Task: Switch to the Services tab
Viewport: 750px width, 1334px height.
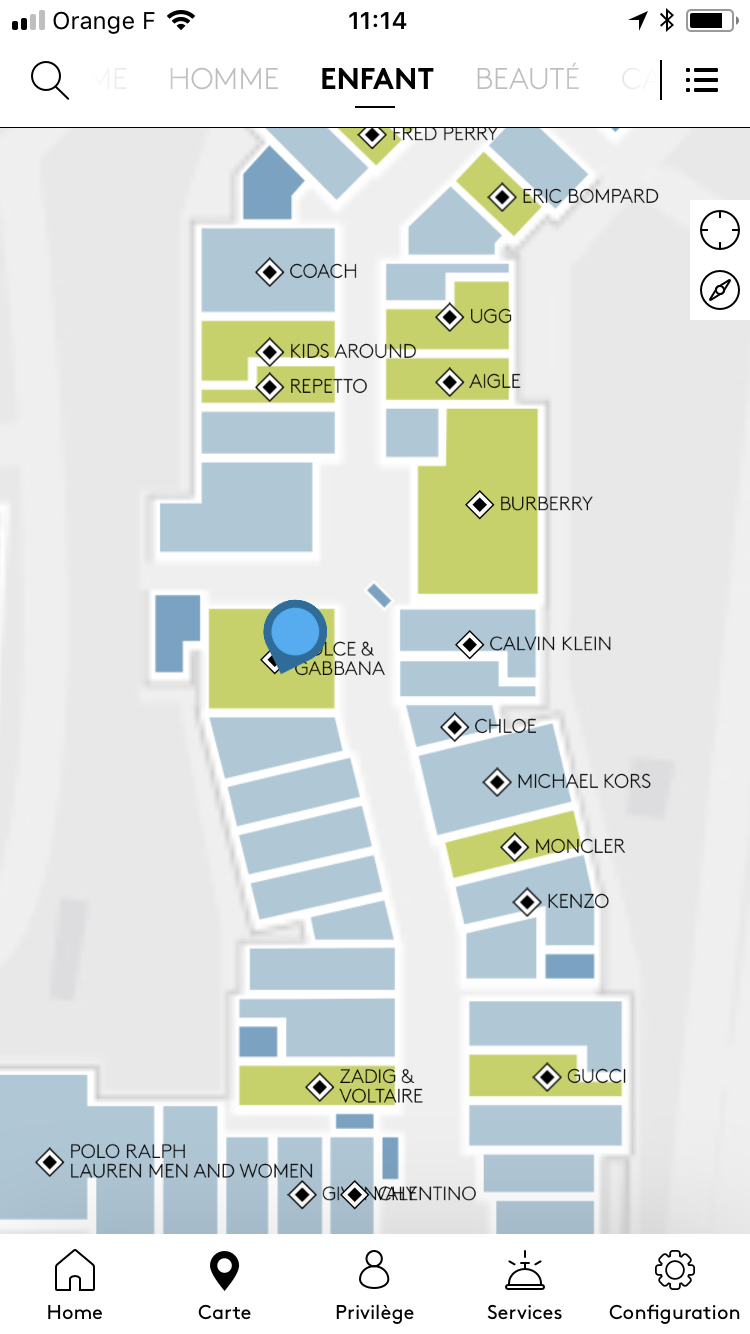Action: pyautogui.click(x=524, y=1285)
